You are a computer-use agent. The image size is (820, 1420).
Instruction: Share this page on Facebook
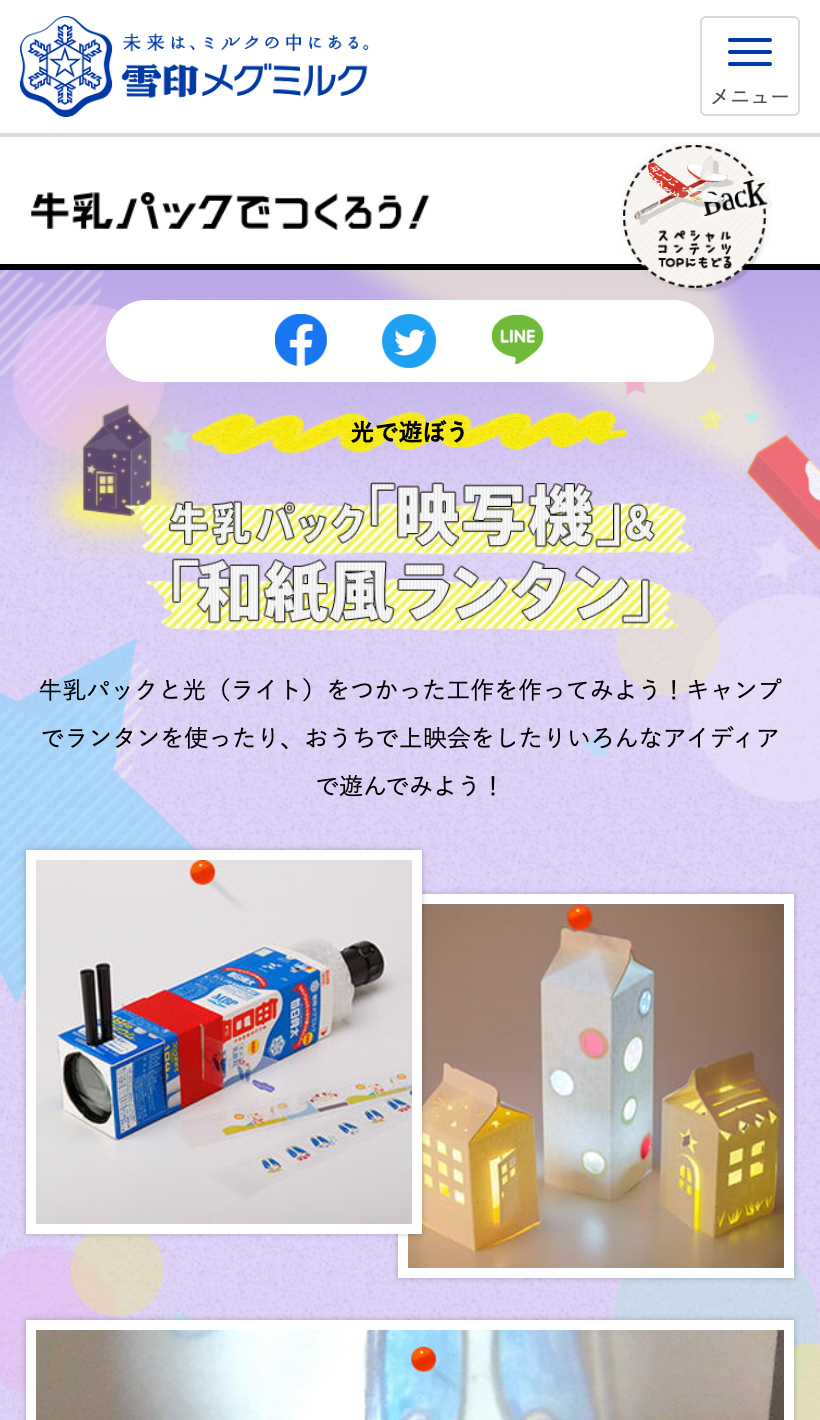pyautogui.click(x=301, y=340)
